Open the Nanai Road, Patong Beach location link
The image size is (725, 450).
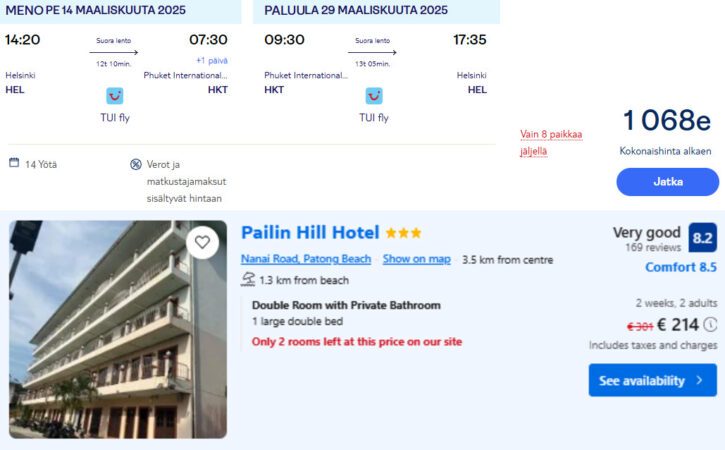(306, 259)
